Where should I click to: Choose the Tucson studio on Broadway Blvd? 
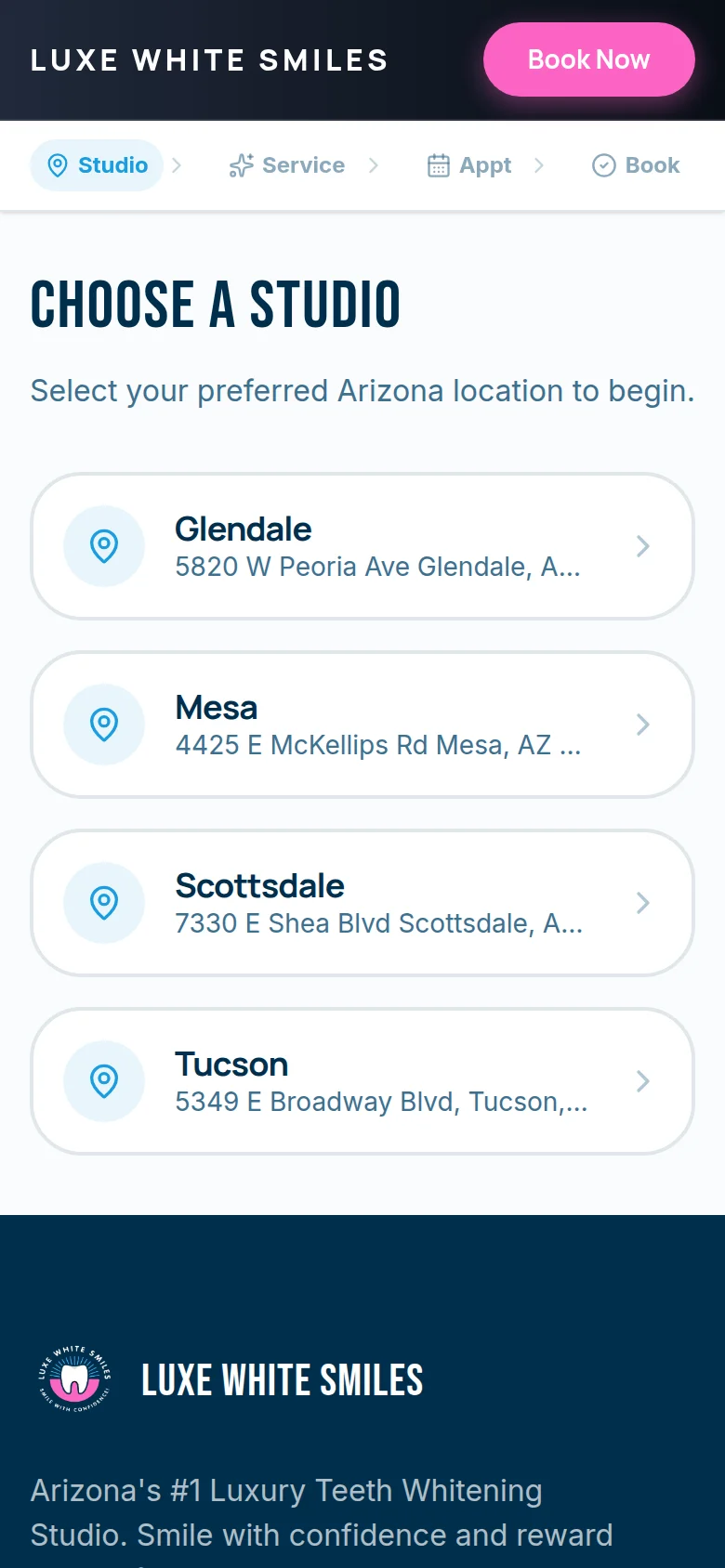click(362, 1081)
